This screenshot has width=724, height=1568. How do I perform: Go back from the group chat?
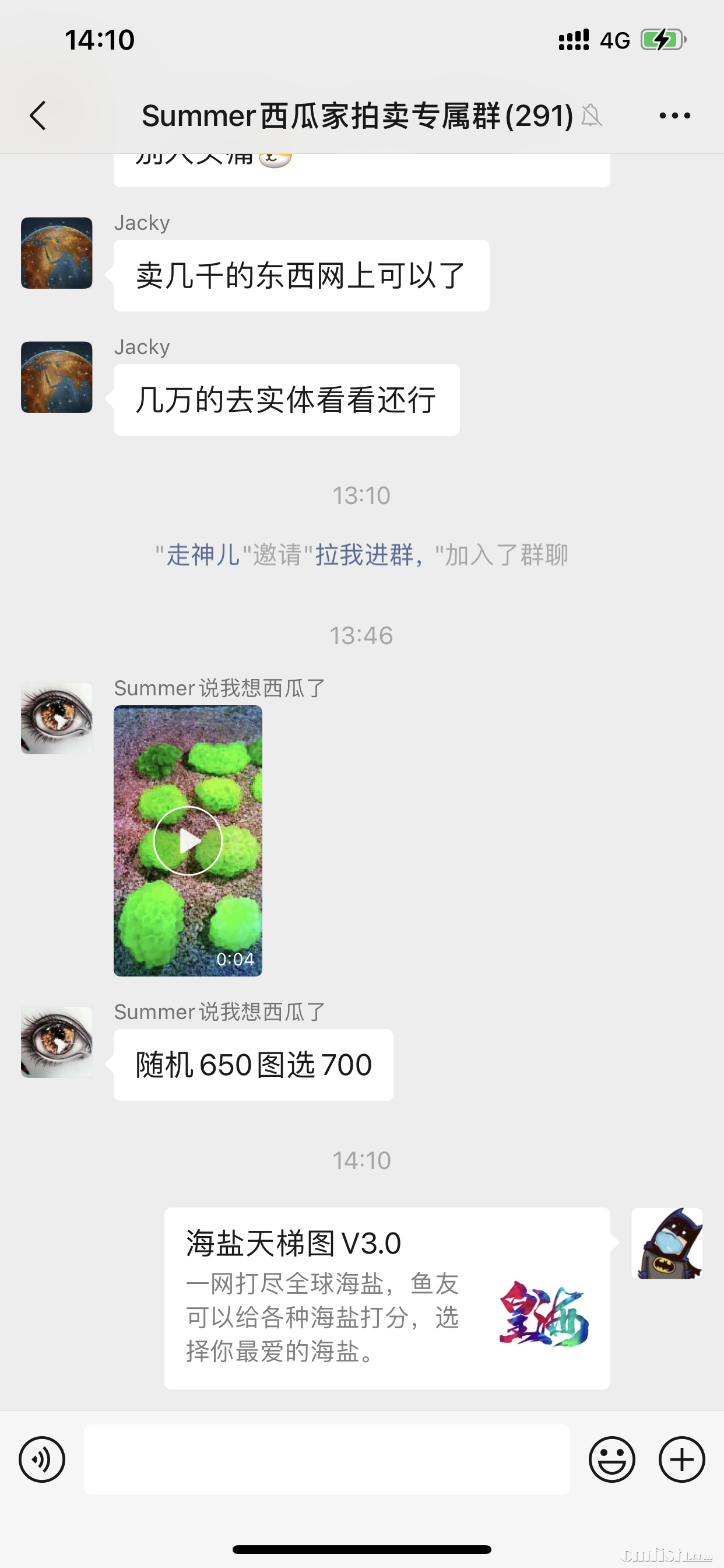[38, 116]
